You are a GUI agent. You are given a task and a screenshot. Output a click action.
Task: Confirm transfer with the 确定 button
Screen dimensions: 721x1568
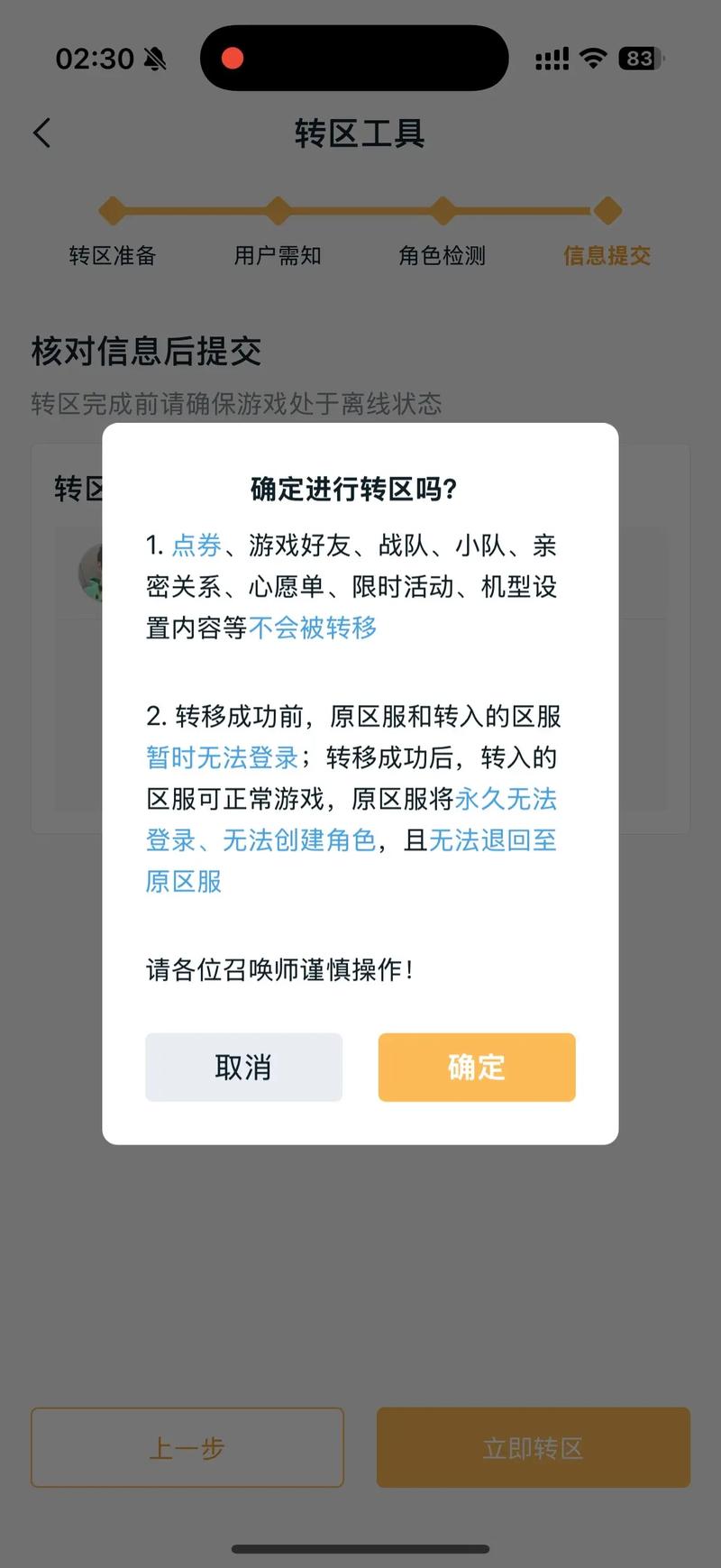coord(476,1068)
